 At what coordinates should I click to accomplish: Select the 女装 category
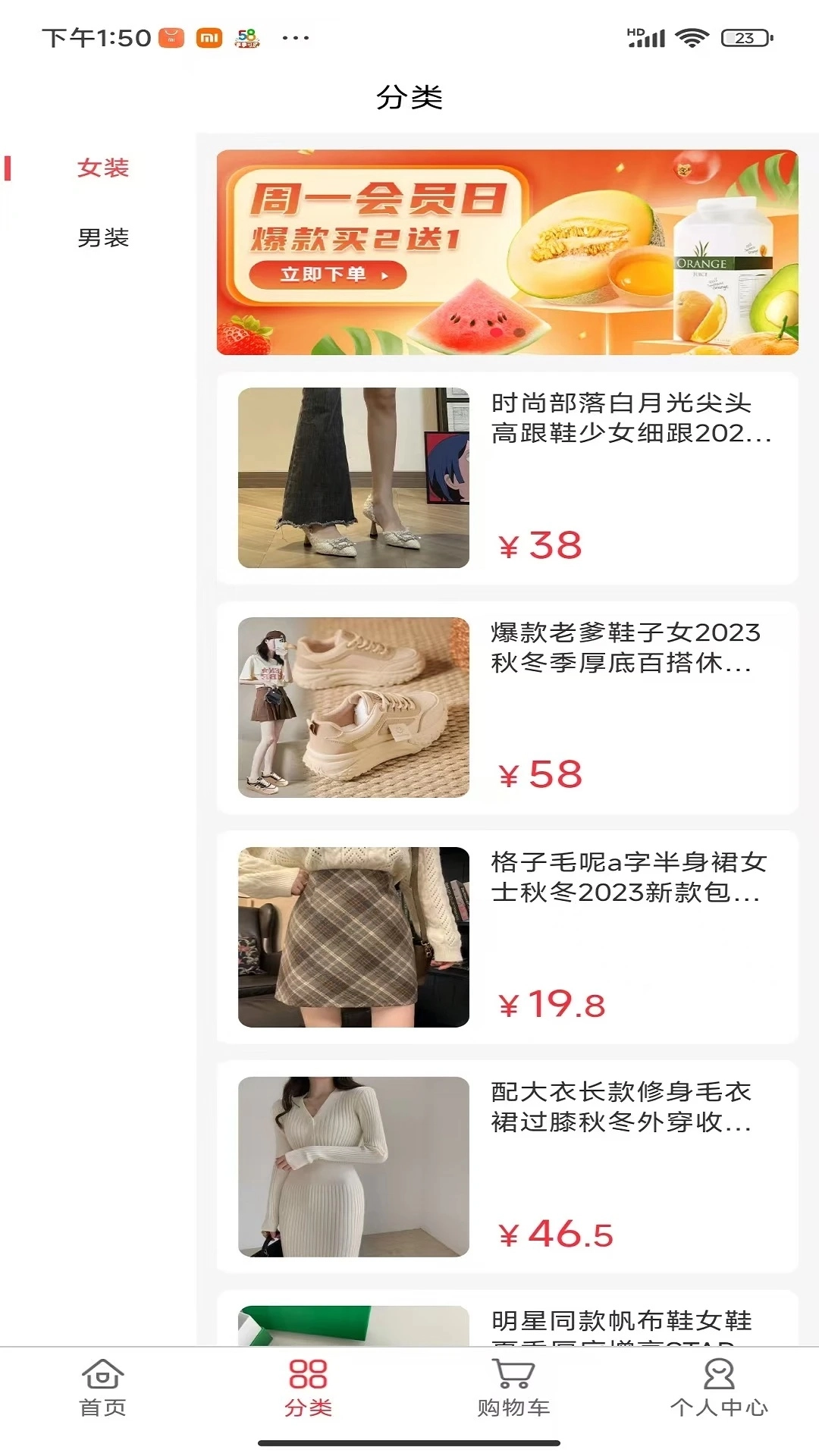pos(103,168)
